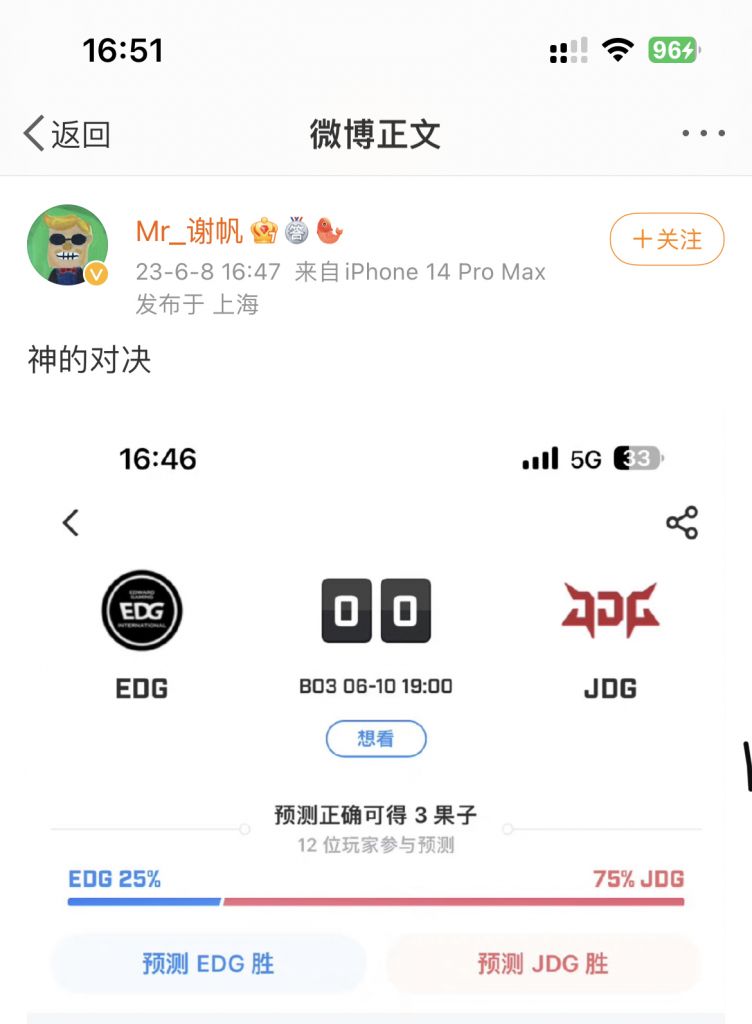Open the three-dot options menu
The image size is (752, 1024).
click(703, 132)
